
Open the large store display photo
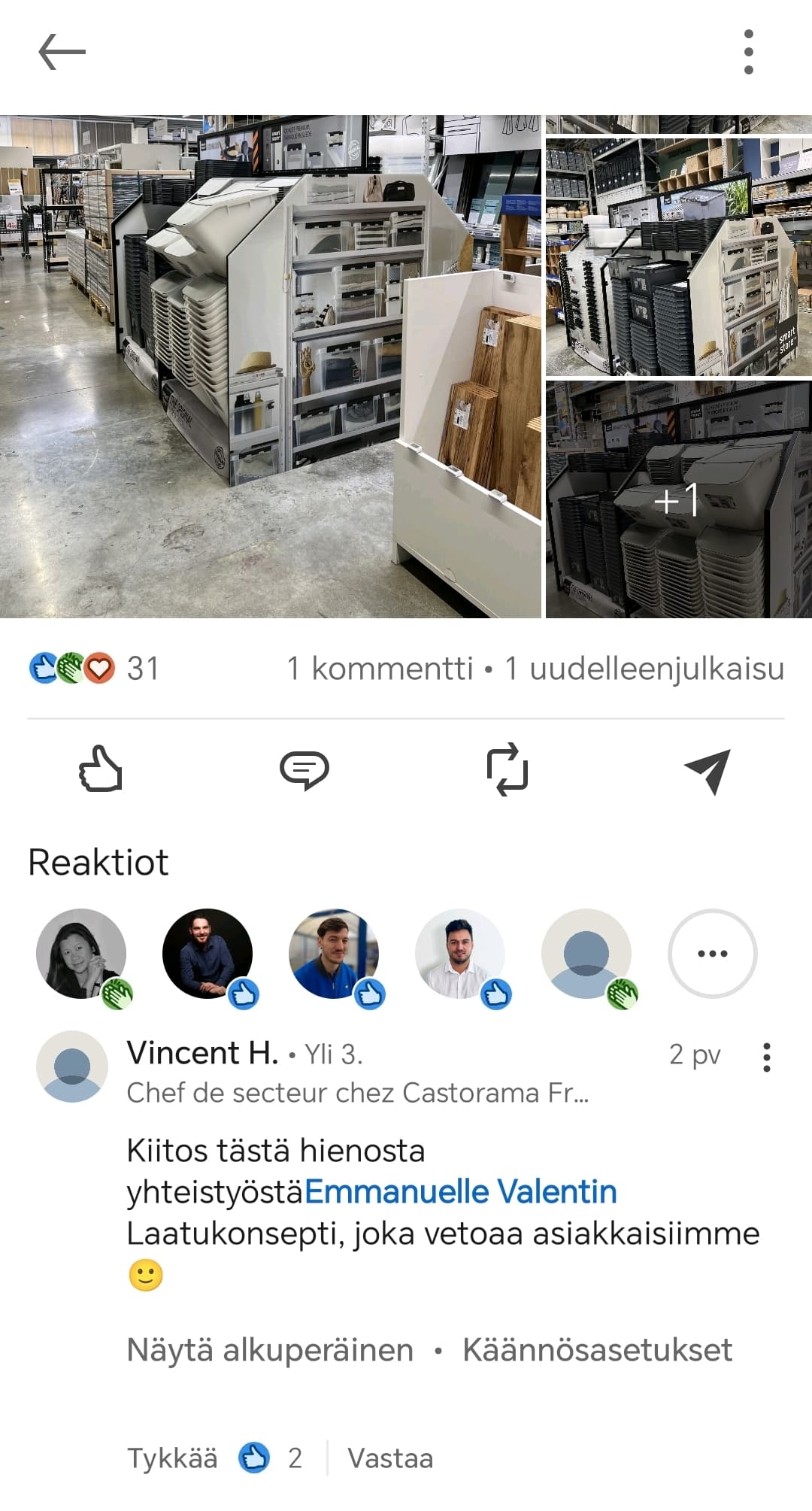(x=270, y=366)
